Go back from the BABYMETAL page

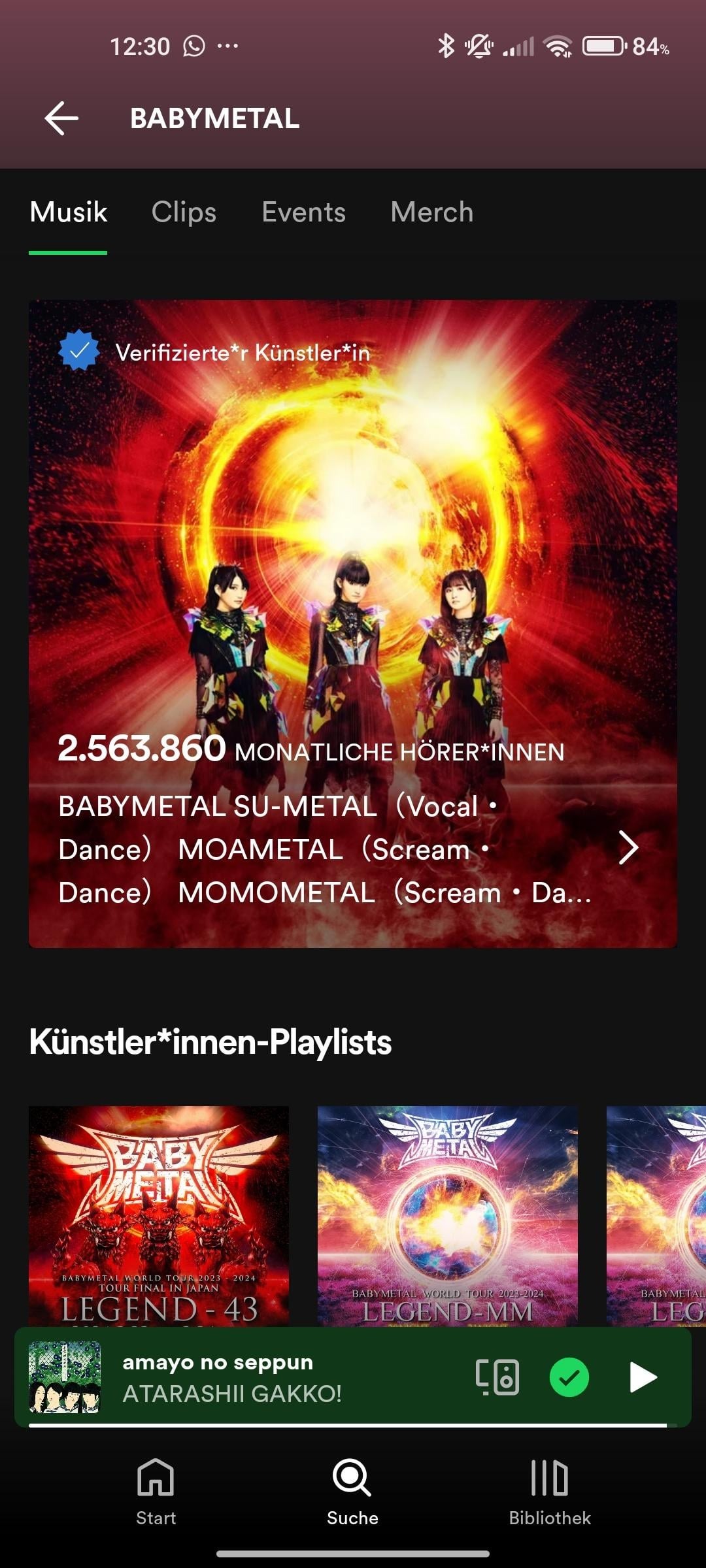click(61, 118)
